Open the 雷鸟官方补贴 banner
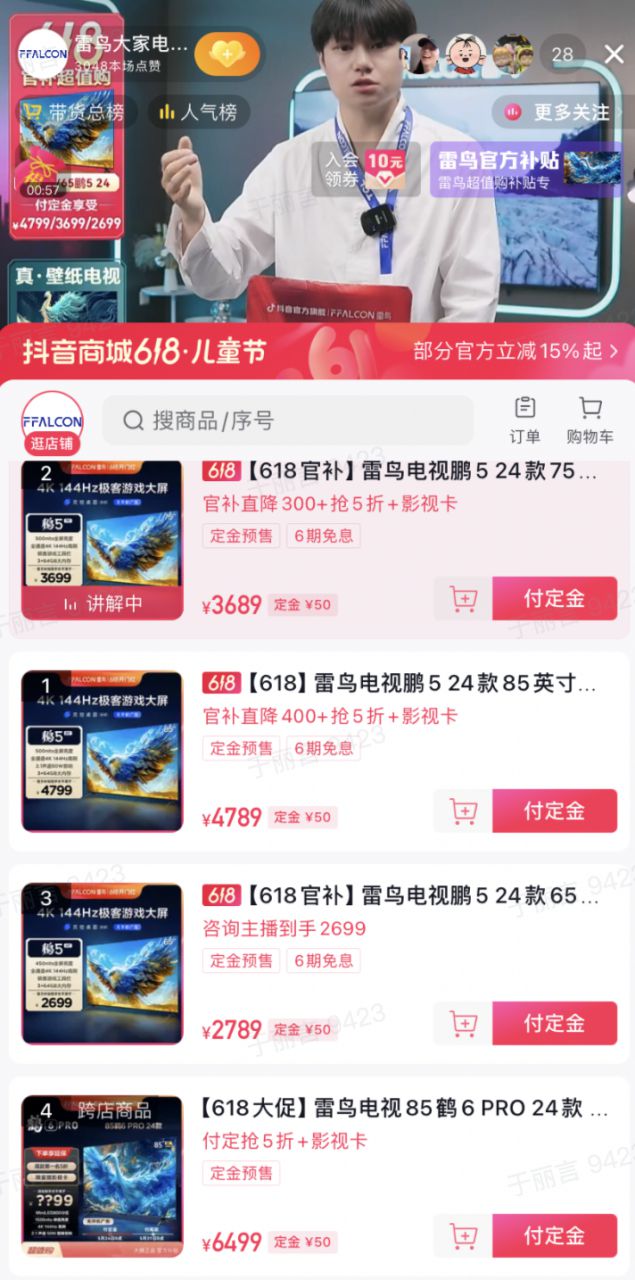Image resolution: width=635 pixels, height=1280 pixels. click(x=525, y=169)
